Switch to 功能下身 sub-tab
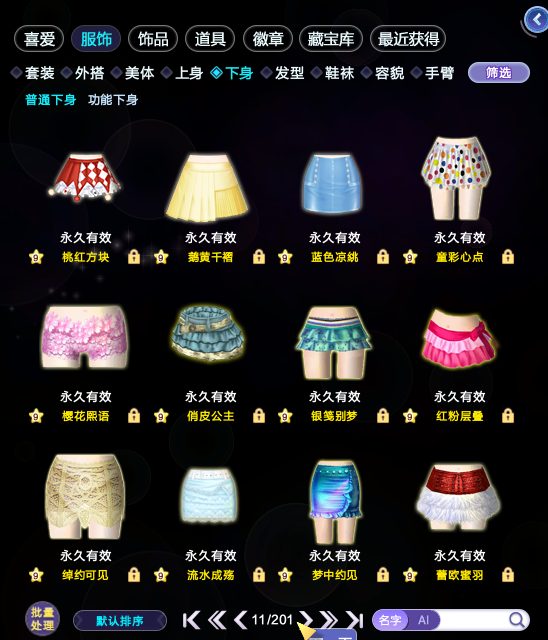This screenshot has width=548, height=640. click(113, 100)
